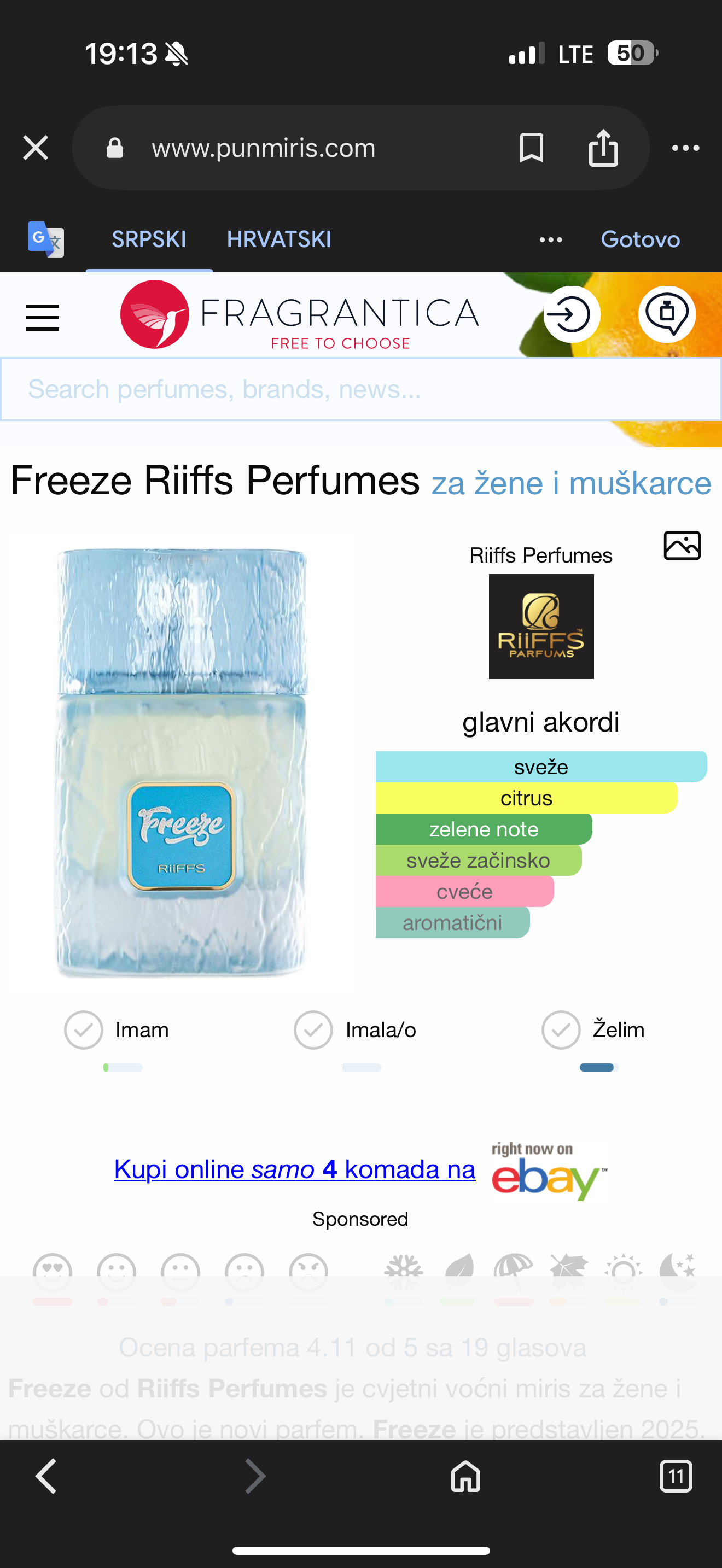Close the in-app browser page
This screenshot has width=722, height=1568.
[x=36, y=148]
